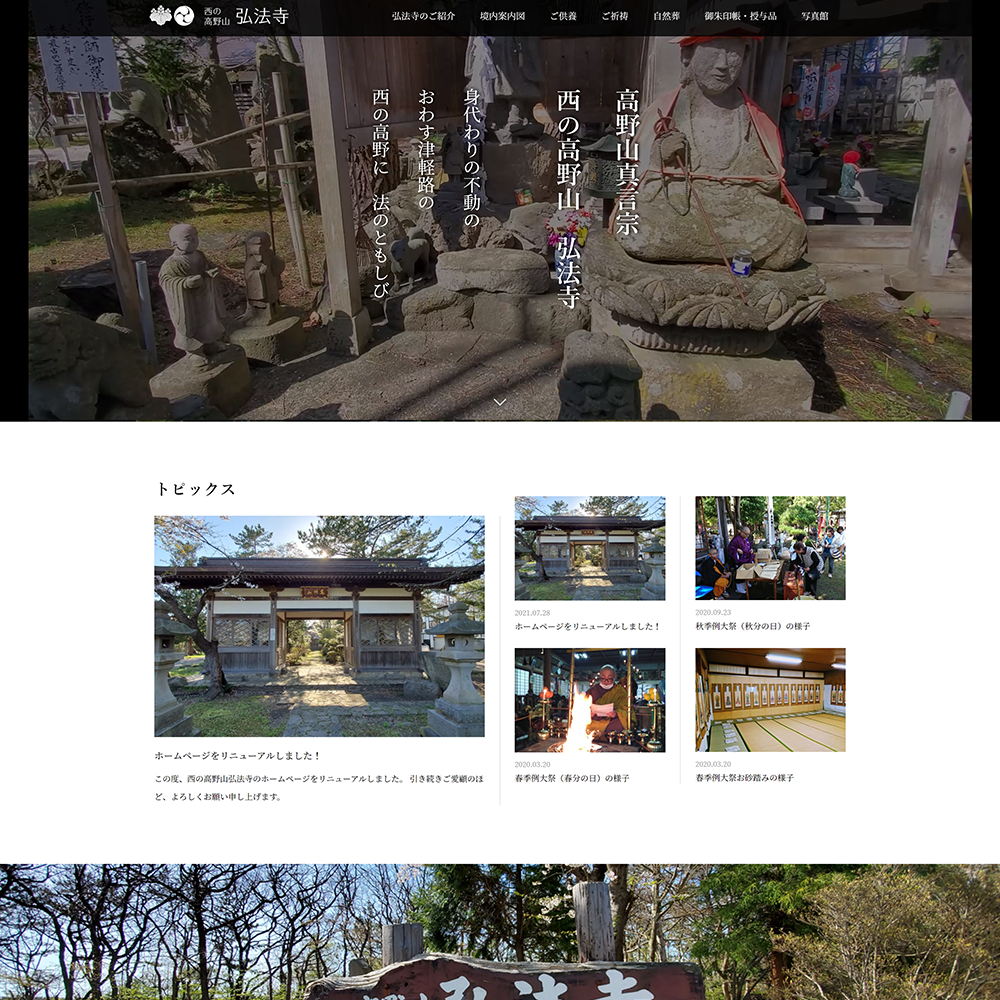View 御朱印帳・授与品 page

coord(740,16)
